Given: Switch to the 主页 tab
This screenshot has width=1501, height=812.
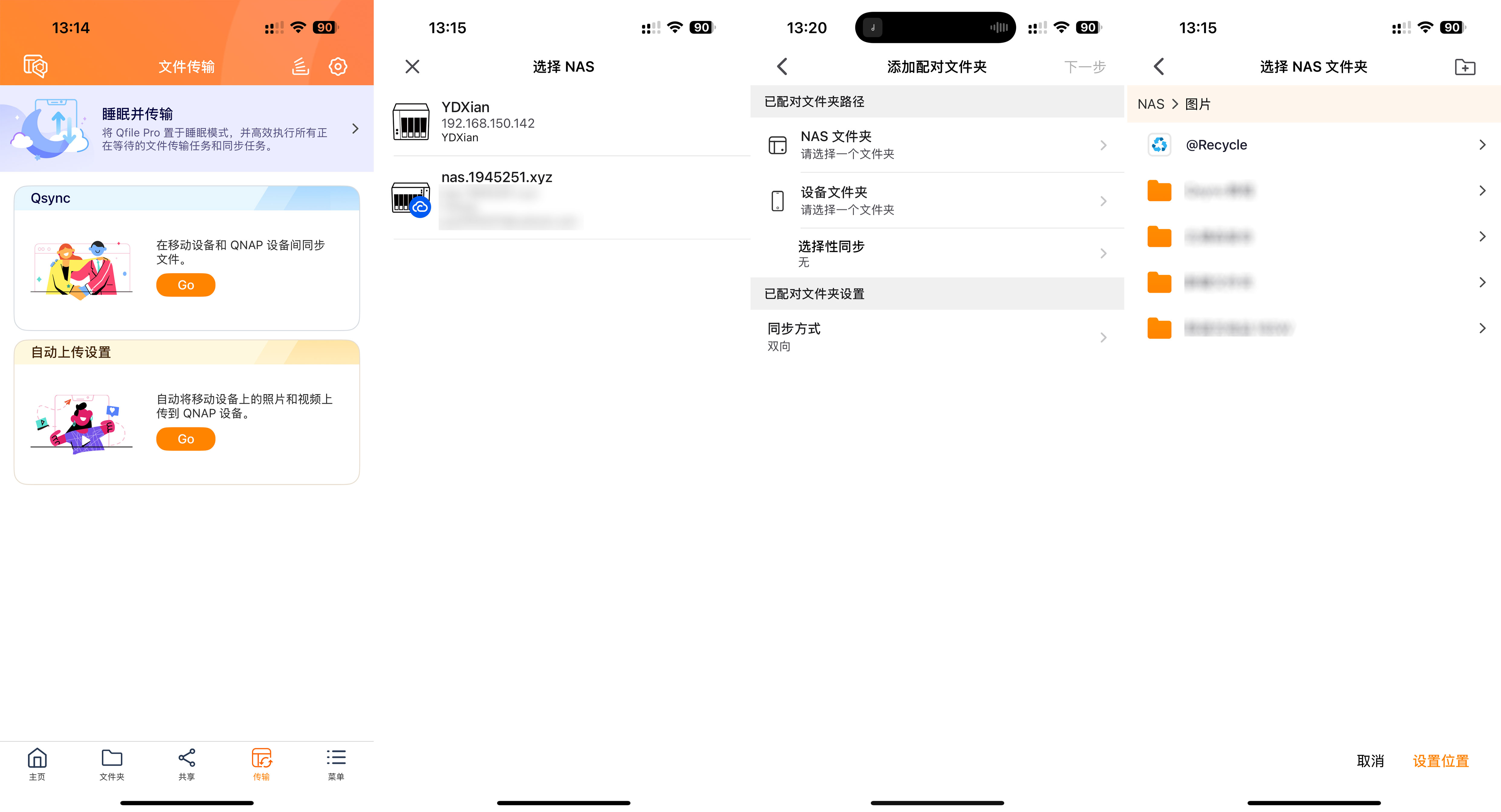Looking at the screenshot, I should pos(37,764).
